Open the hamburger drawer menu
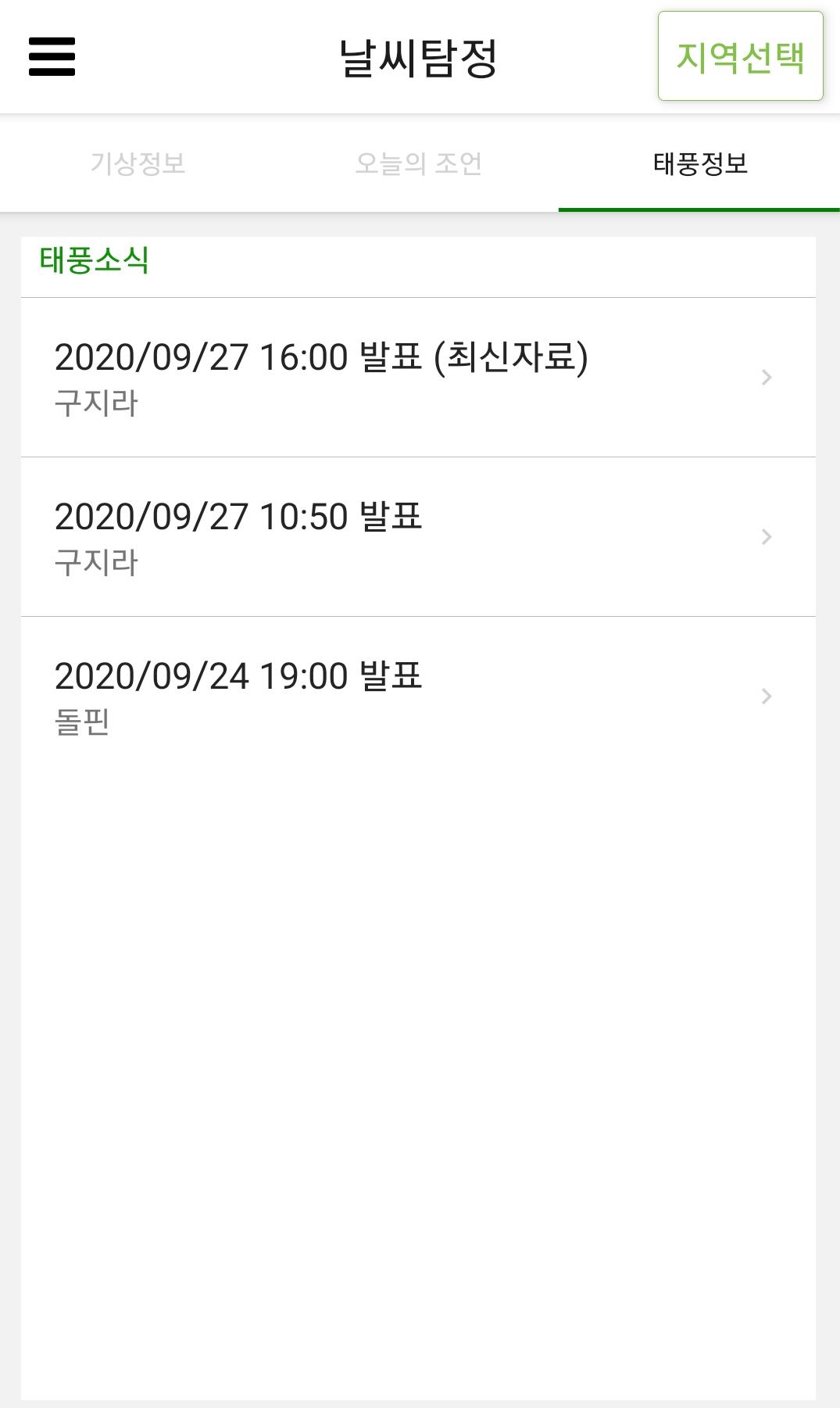 coord(52,56)
